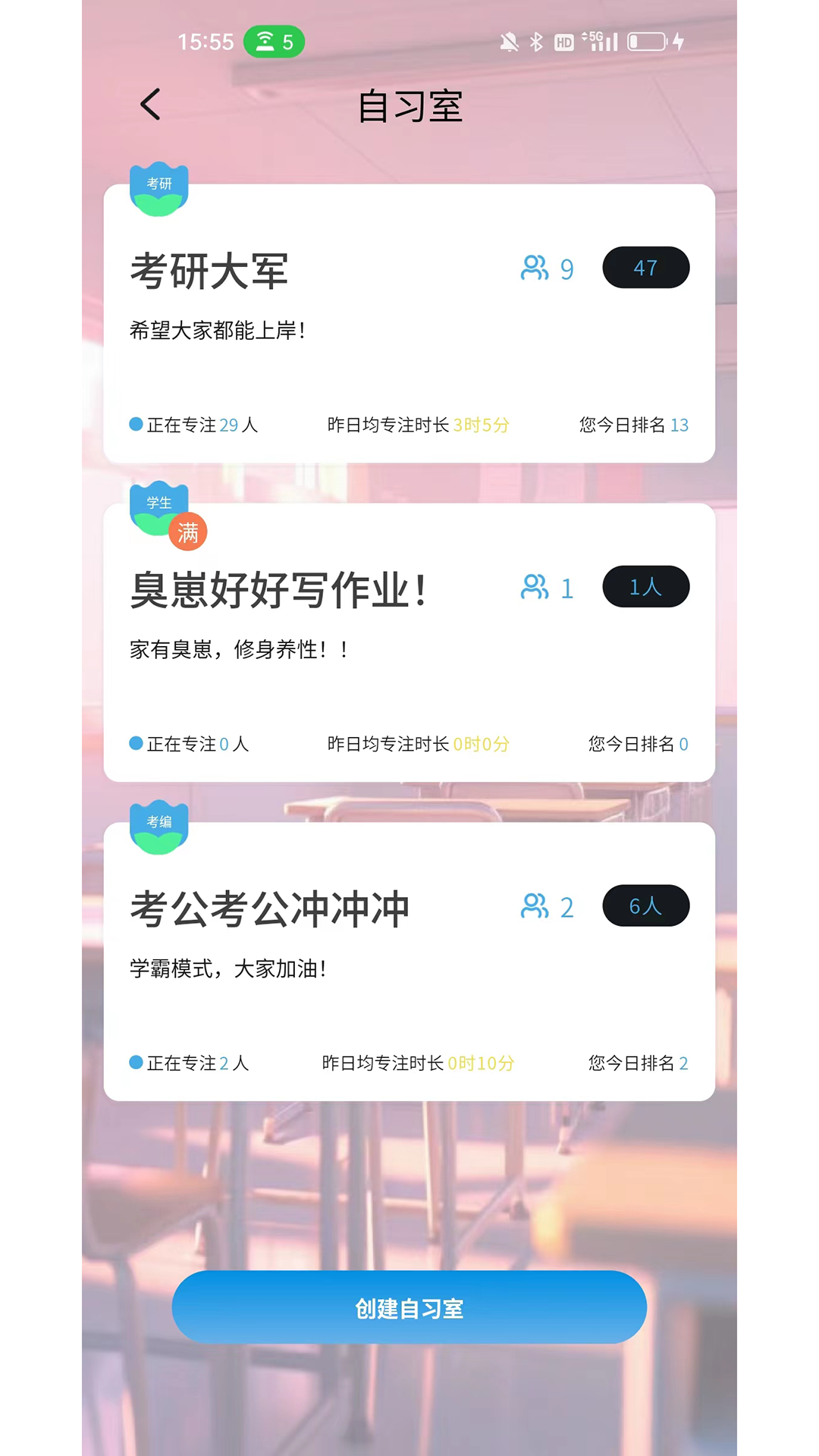This screenshot has height=1456, width=819.
Task: Tap the 47 badge on 考研大军
Action: click(x=645, y=268)
